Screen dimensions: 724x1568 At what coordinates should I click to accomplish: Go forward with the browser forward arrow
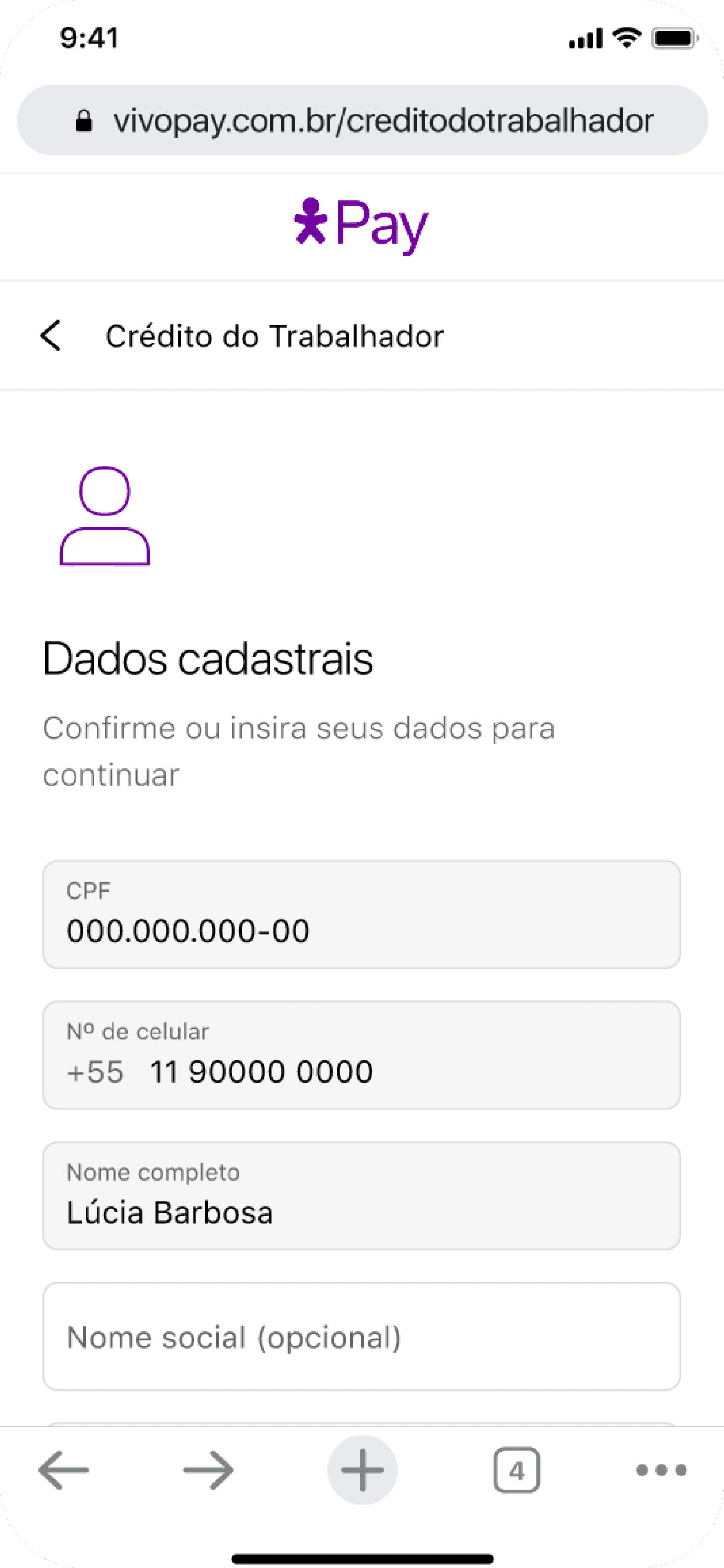pos(208,1470)
